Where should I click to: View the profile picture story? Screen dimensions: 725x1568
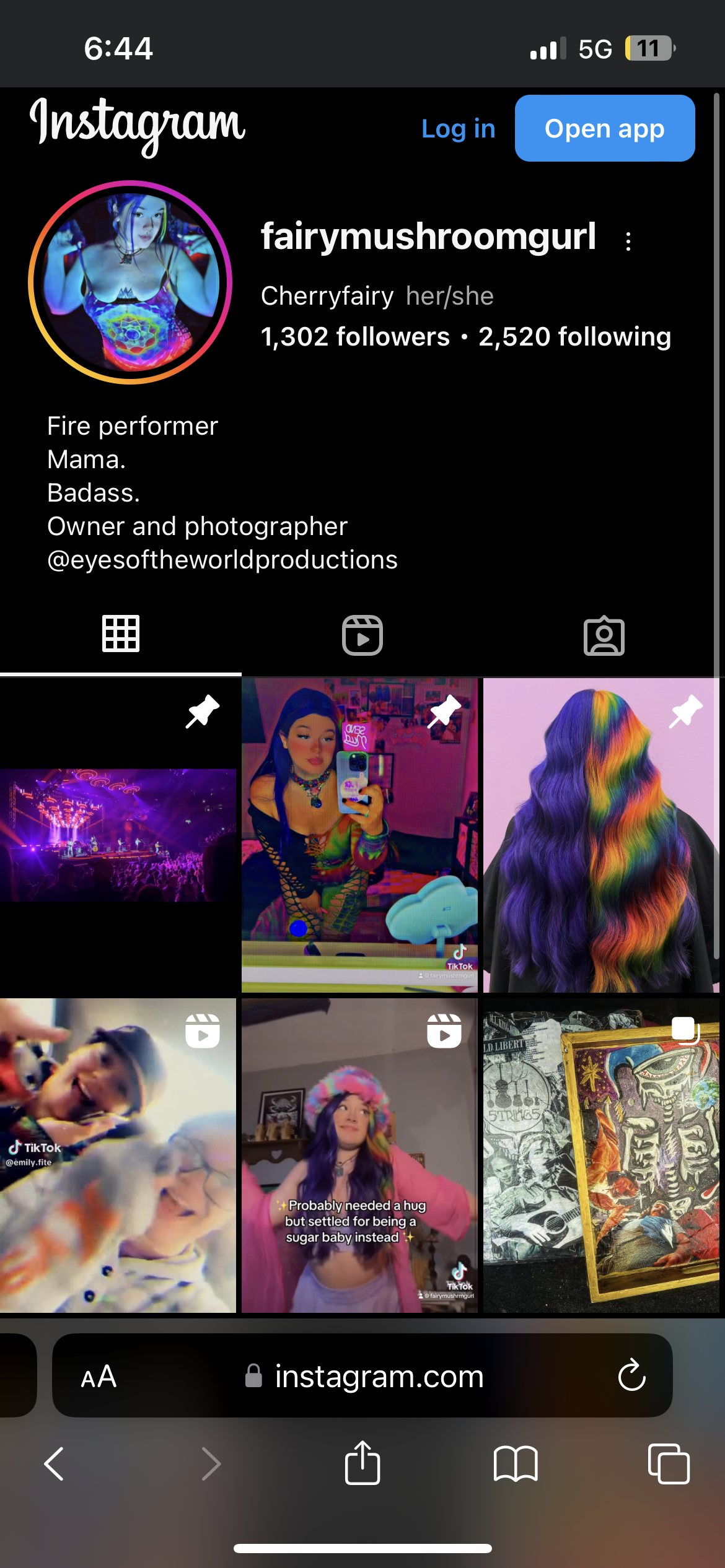pos(130,282)
